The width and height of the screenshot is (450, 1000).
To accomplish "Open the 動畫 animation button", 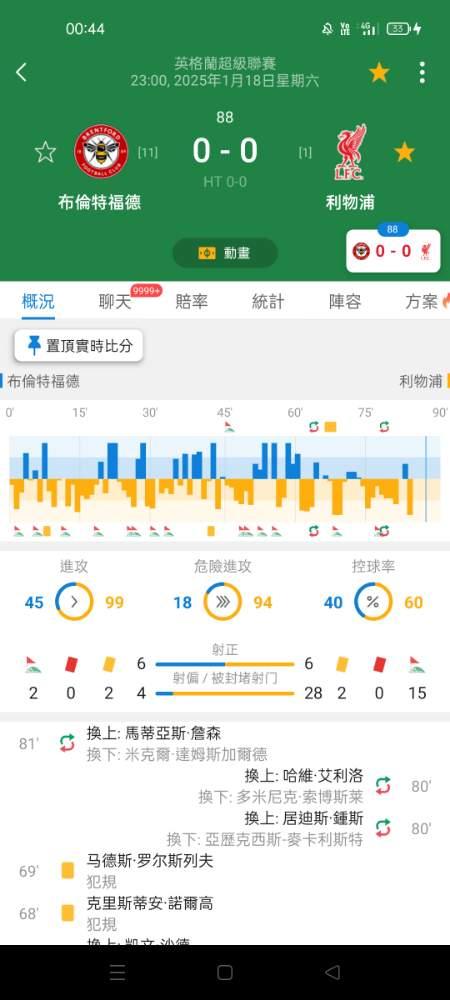I will click(225, 253).
